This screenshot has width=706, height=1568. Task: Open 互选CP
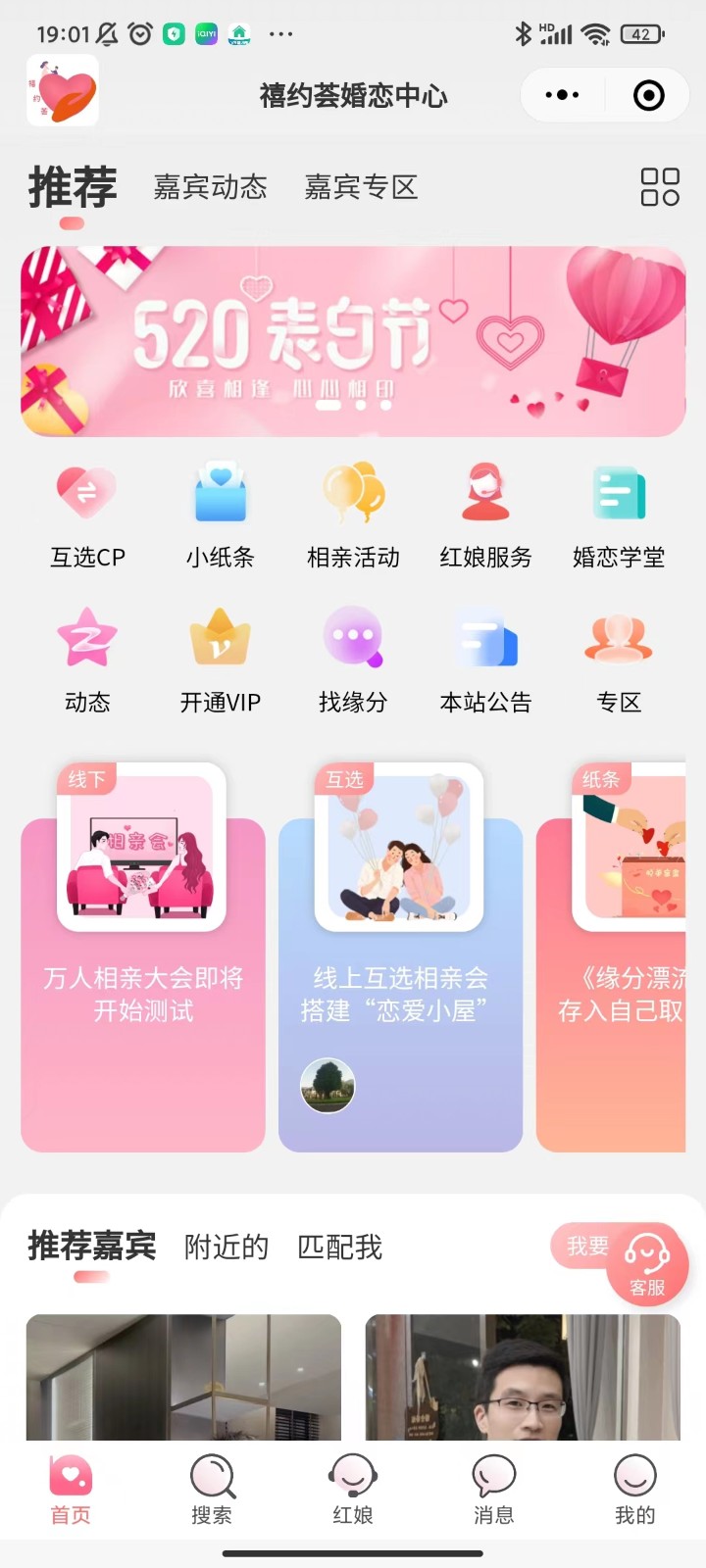click(87, 514)
